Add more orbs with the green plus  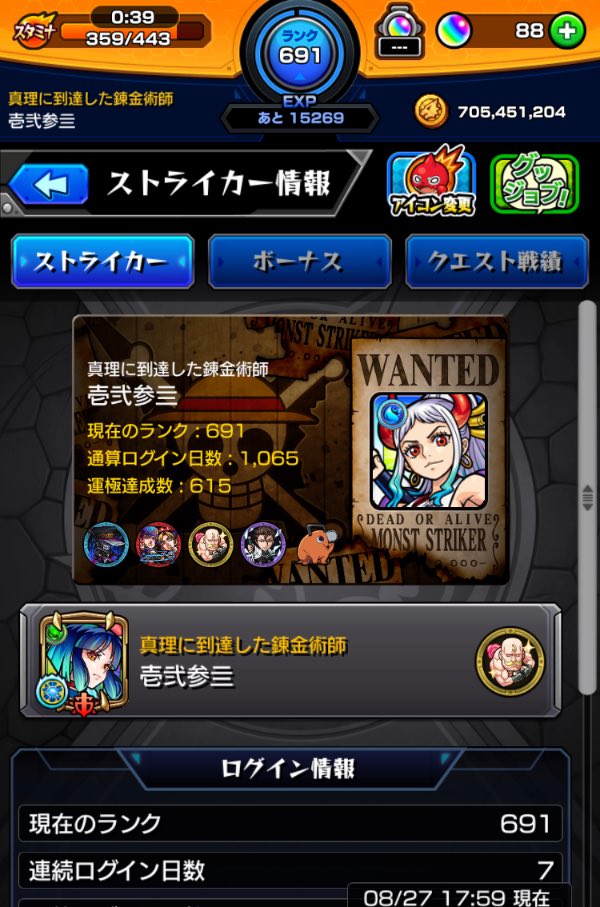(x=567, y=31)
